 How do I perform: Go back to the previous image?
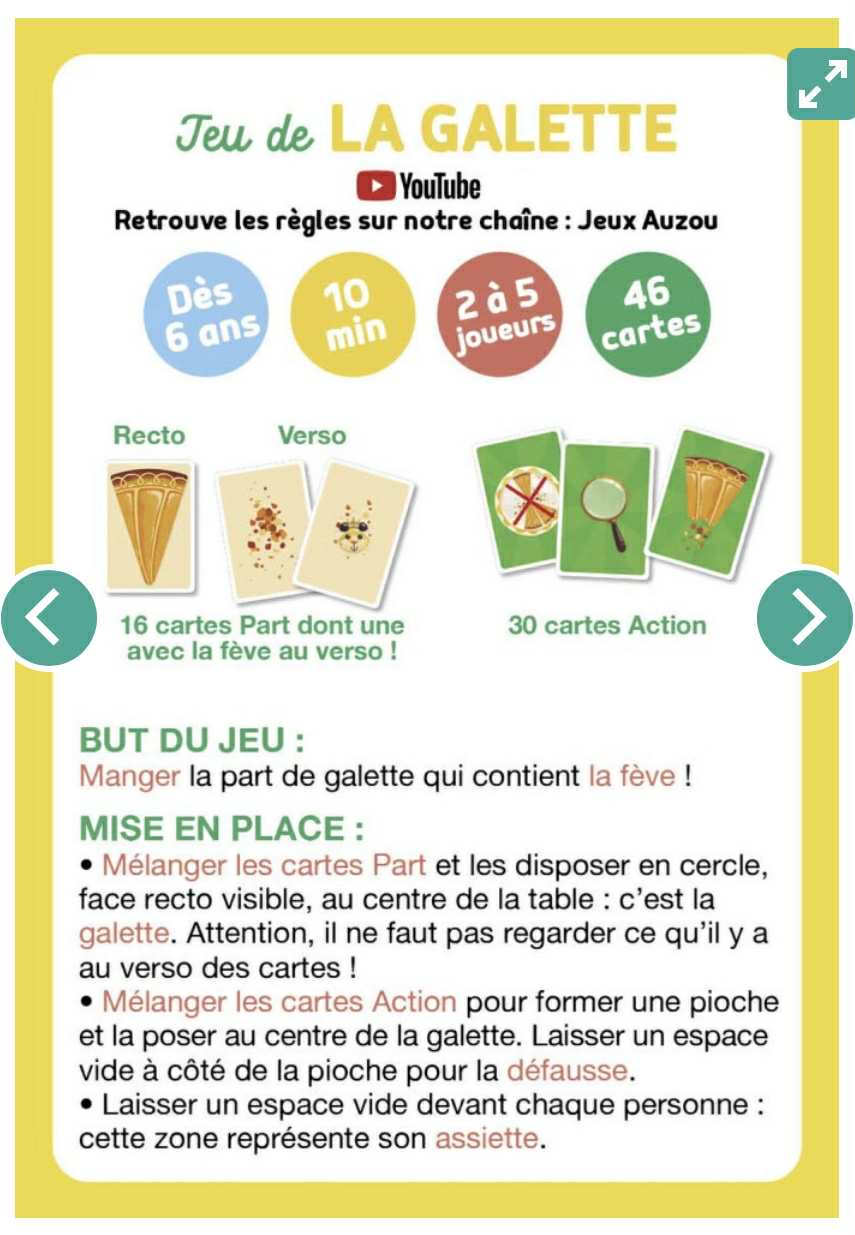pos(49,618)
